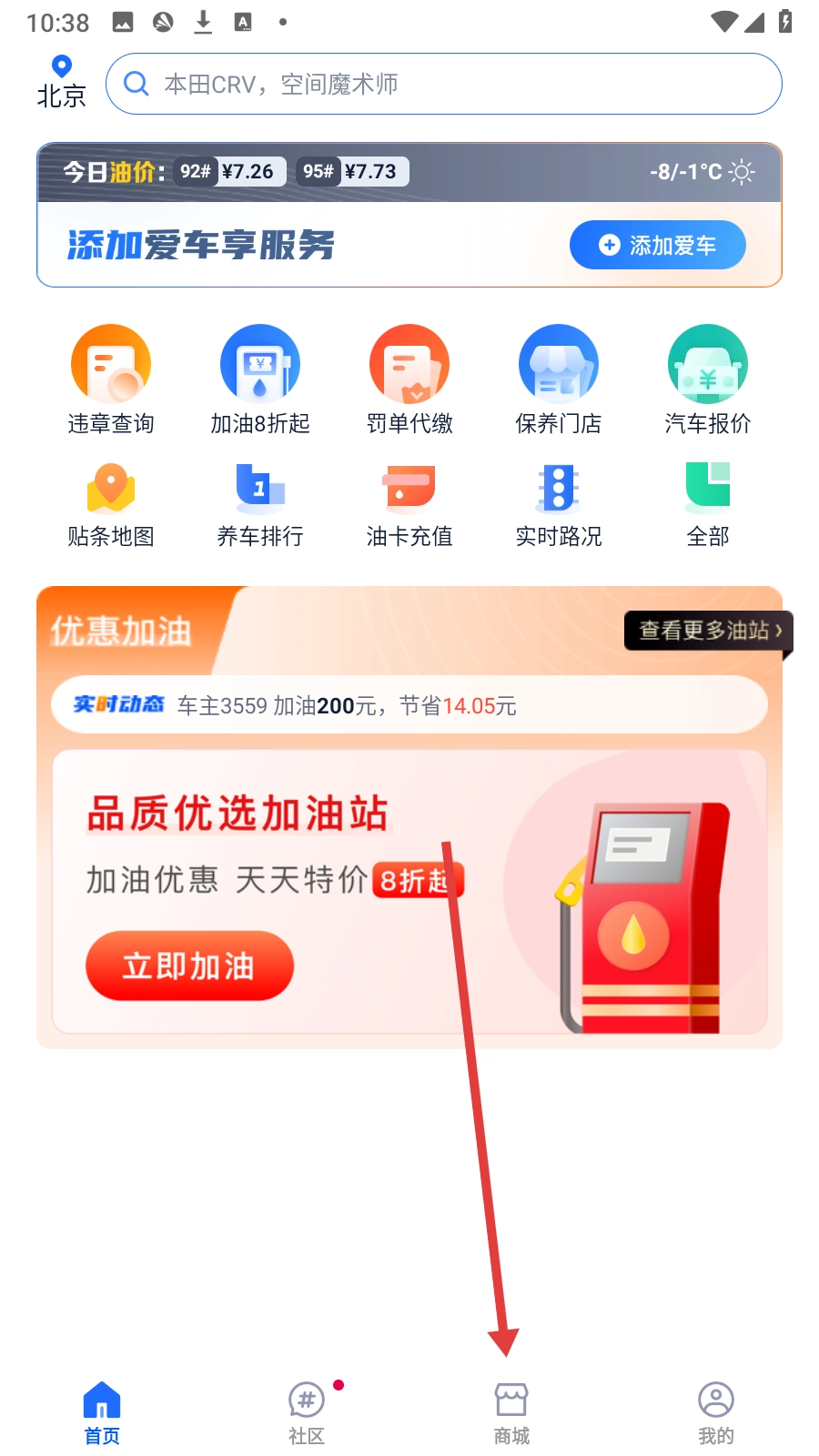Screen dimensions: 819x1456
Task: Select the 首页 tab
Action: [x=102, y=1411]
